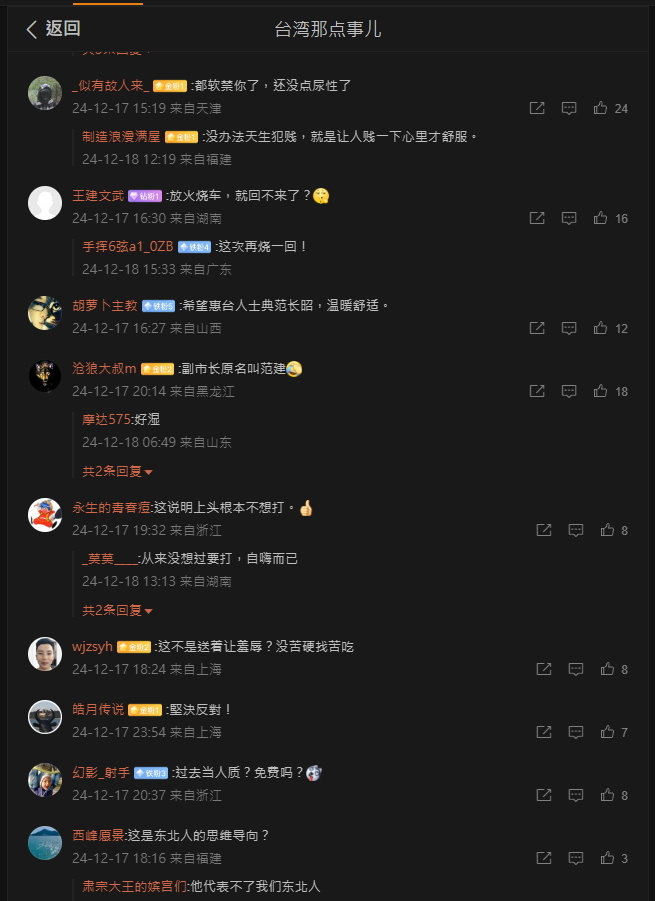Share the comment by 王建文武
The width and height of the screenshot is (655, 901).
[x=537, y=218]
